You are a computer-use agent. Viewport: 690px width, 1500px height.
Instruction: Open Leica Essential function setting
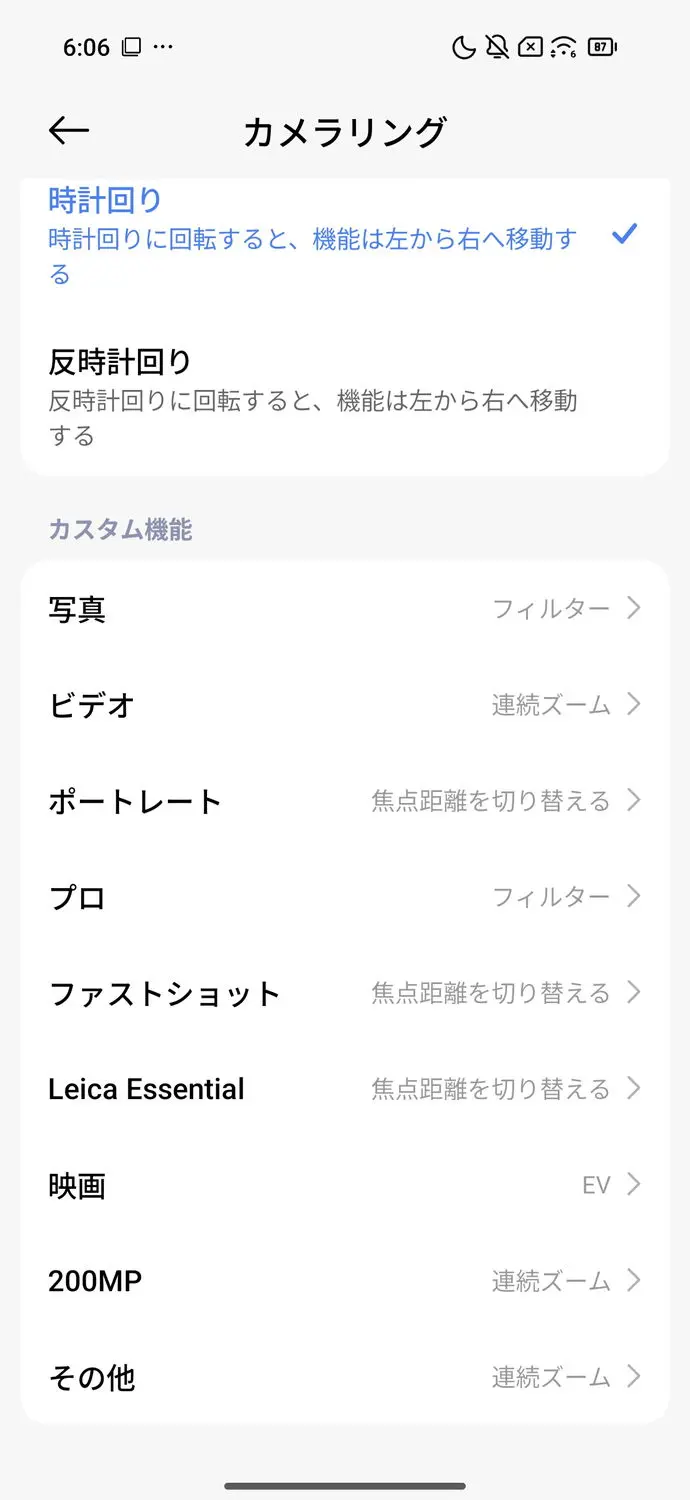pyautogui.click(x=343, y=1089)
